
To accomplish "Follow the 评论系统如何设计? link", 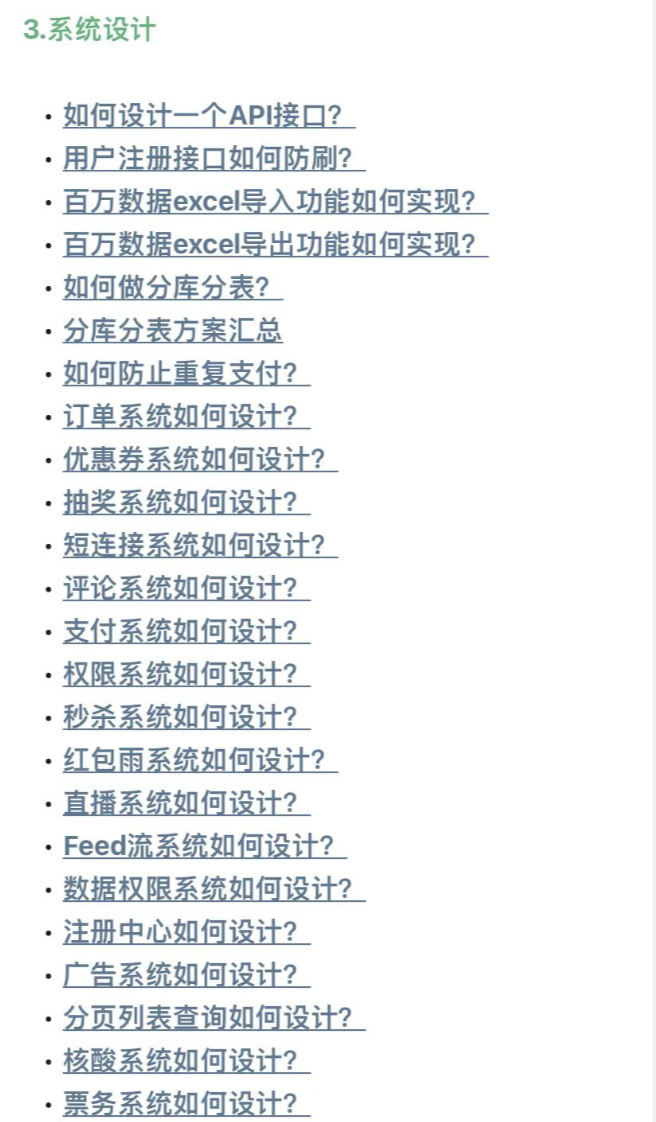I will 186,589.
